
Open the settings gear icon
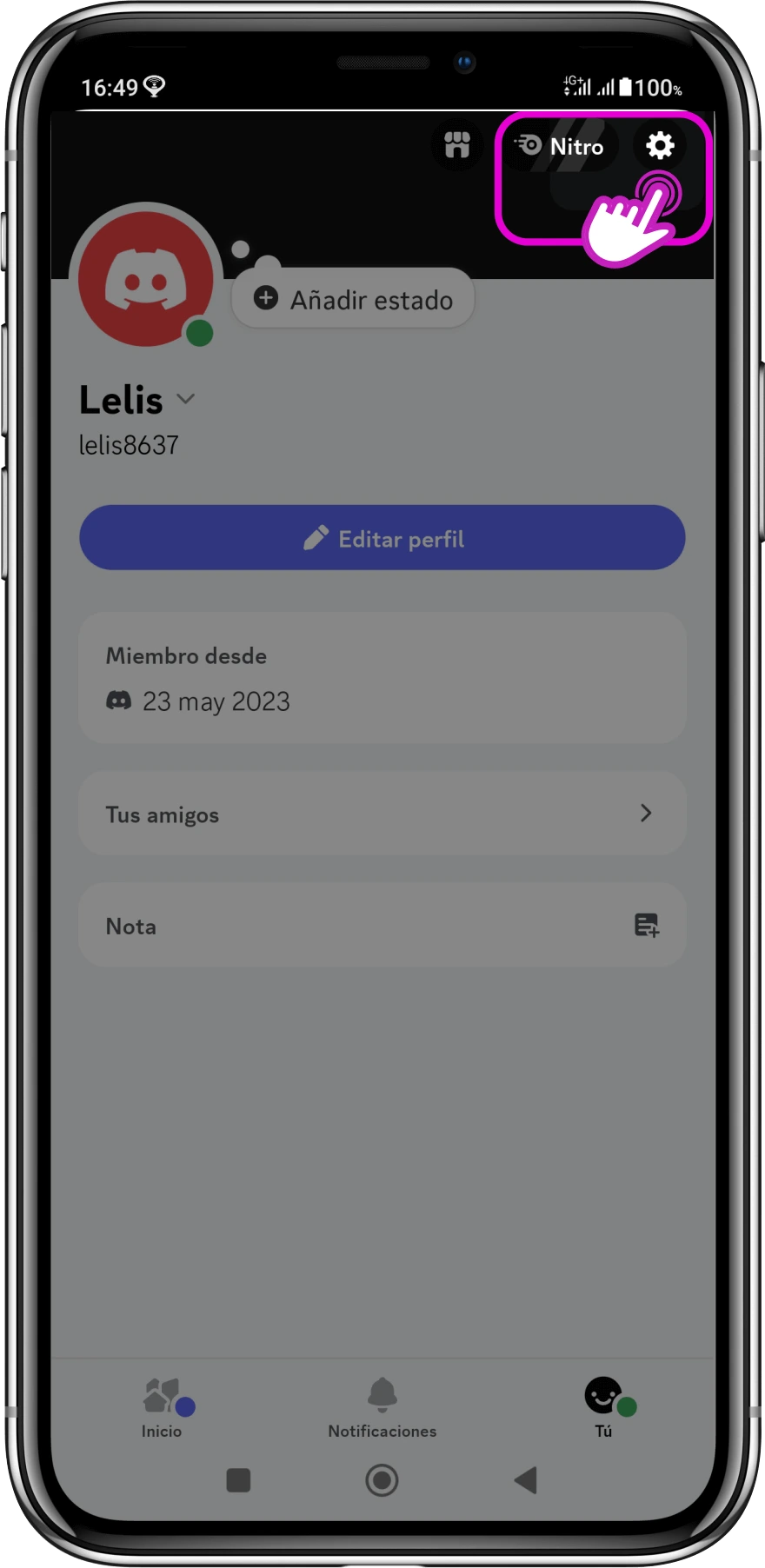[x=660, y=146]
